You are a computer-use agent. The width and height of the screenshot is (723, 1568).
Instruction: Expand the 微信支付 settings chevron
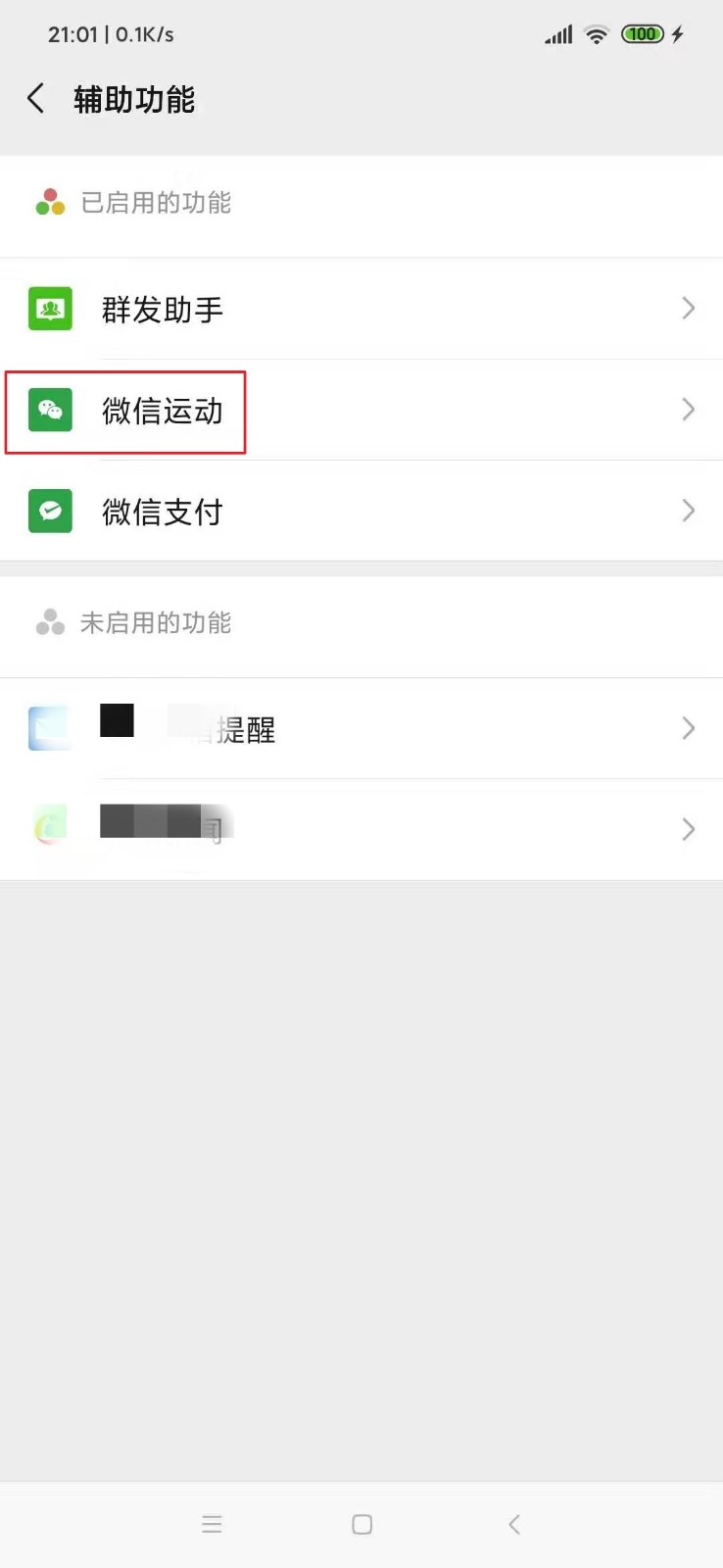[688, 511]
